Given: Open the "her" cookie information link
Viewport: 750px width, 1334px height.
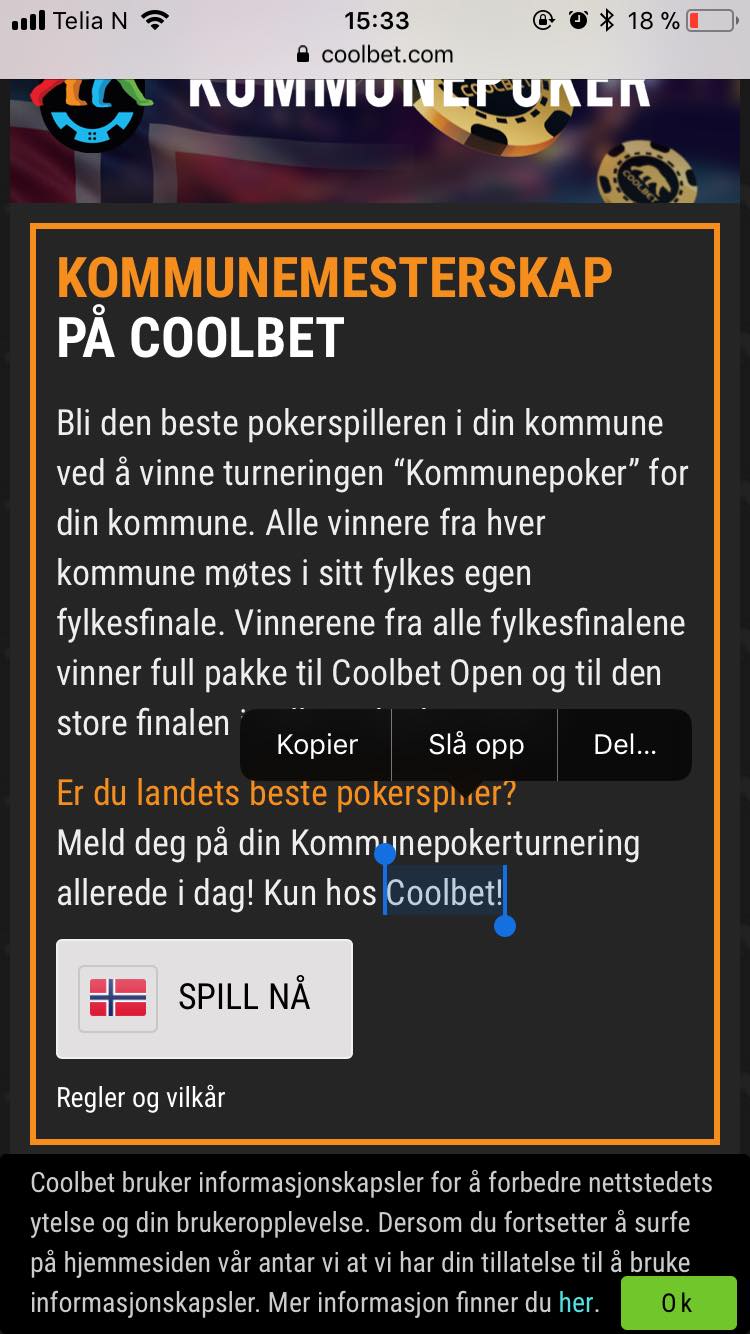Looking at the screenshot, I should (x=576, y=1302).
